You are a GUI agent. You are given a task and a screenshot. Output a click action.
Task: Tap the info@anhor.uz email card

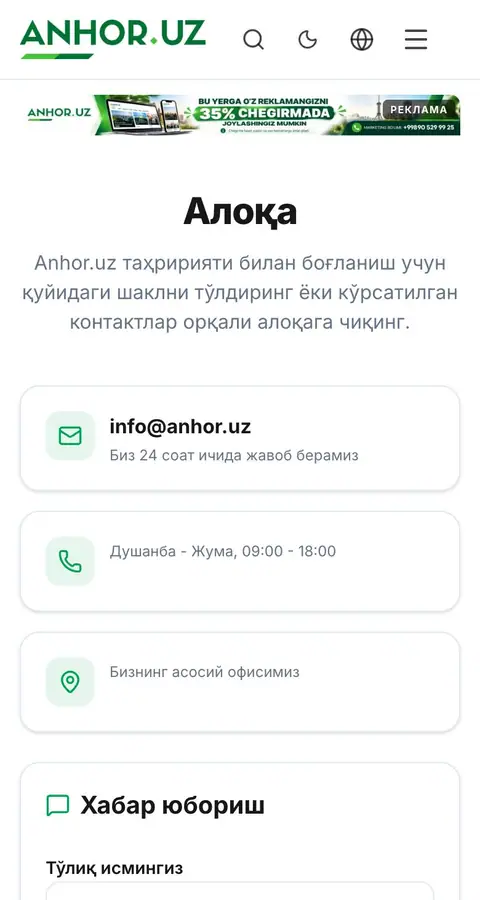pos(240,439)
